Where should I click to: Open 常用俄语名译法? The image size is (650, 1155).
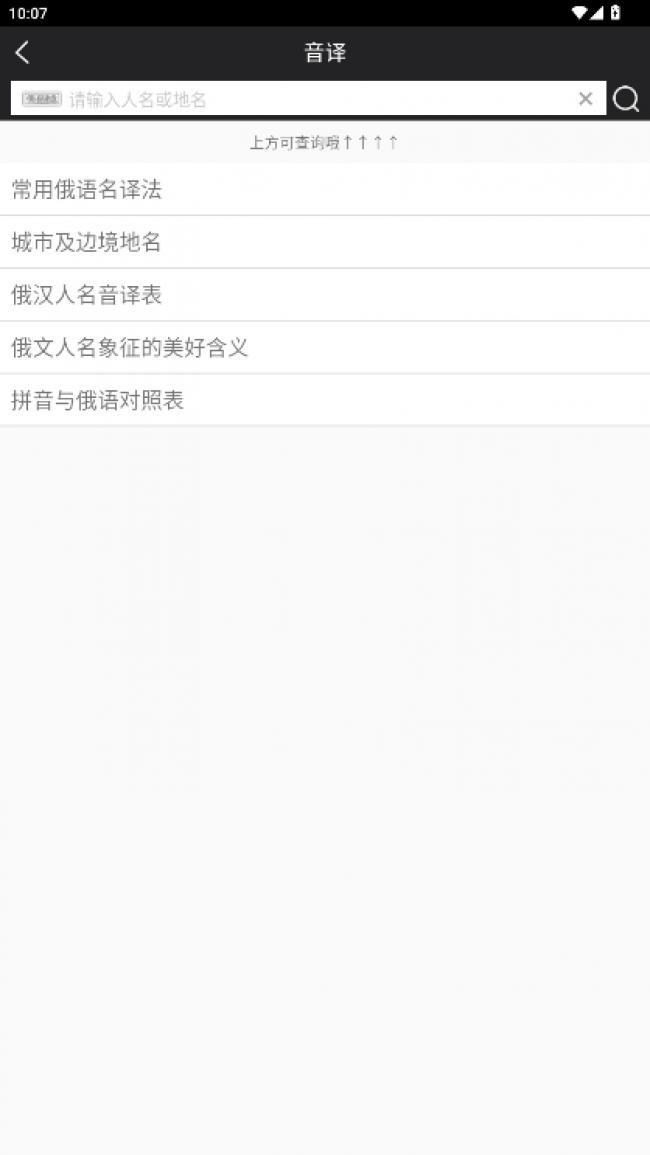[x=325, y=190]
